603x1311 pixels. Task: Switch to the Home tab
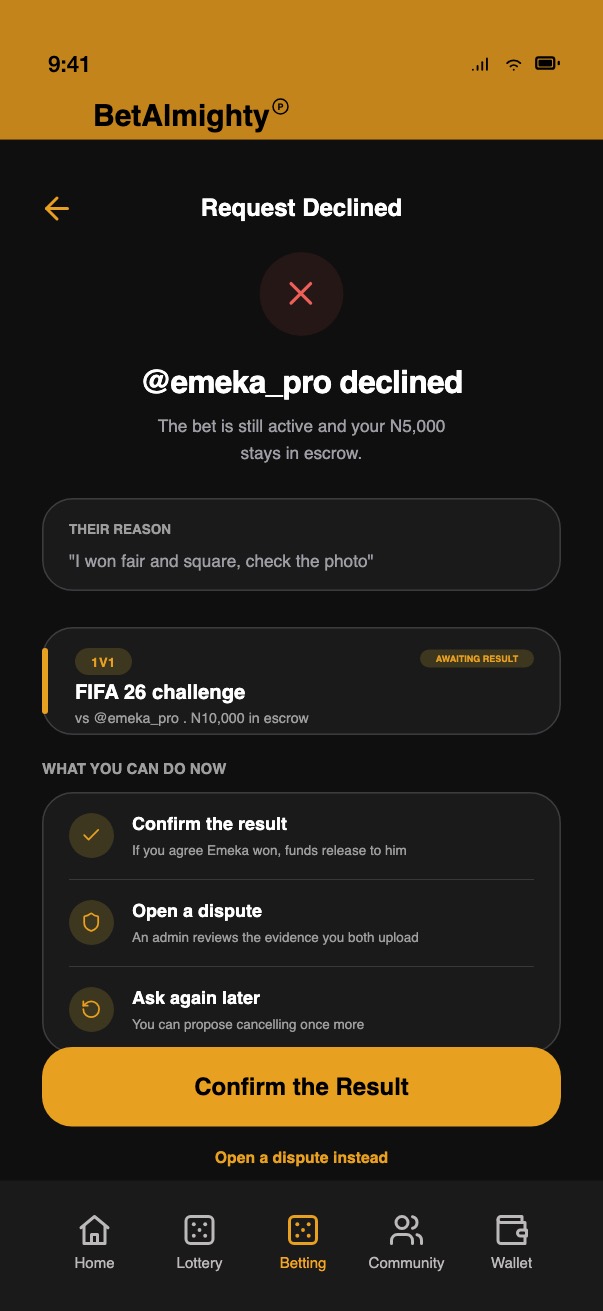click(x=94, y=1242)
